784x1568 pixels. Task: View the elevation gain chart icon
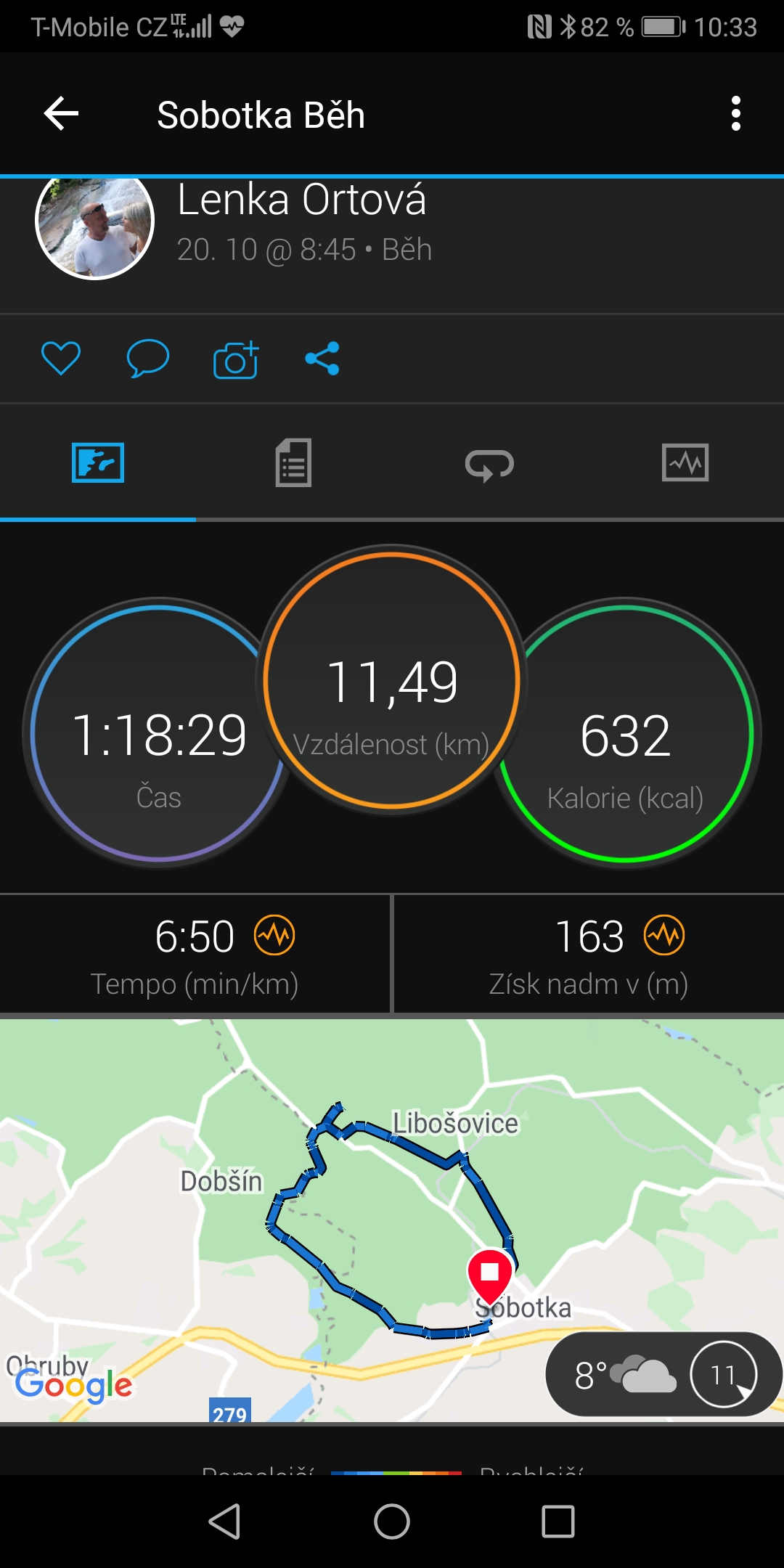pos(664,935)
